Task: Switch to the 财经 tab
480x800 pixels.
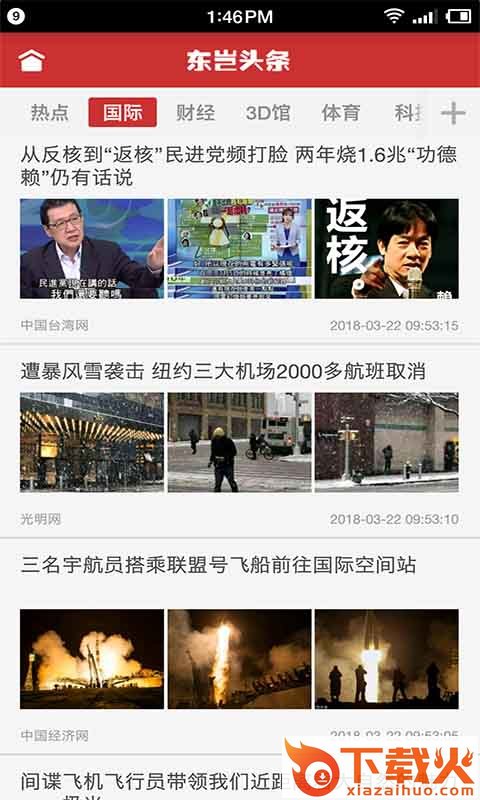Action: [x=195, y=112]
